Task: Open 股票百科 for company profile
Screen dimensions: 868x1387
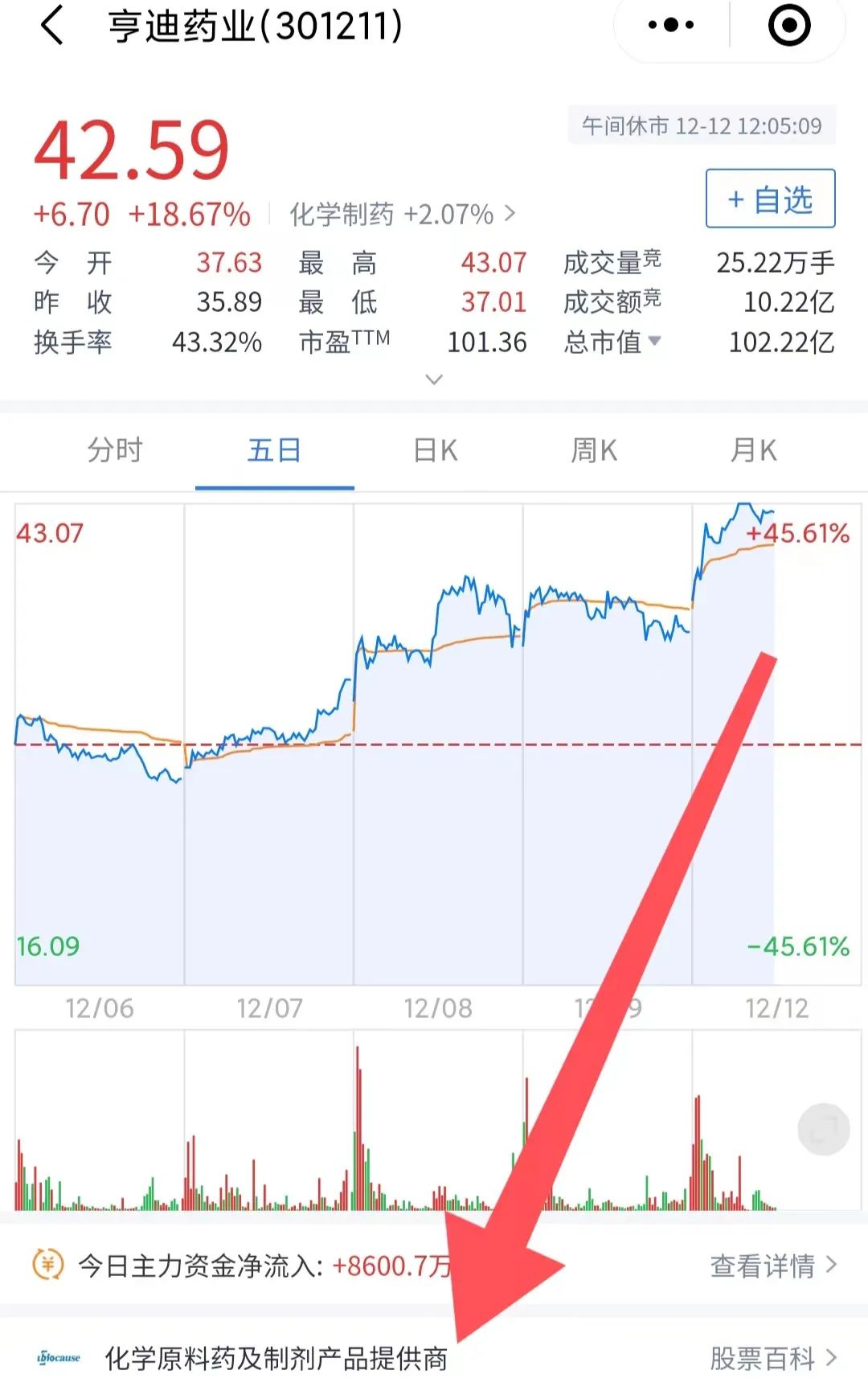Action: 773,1358
